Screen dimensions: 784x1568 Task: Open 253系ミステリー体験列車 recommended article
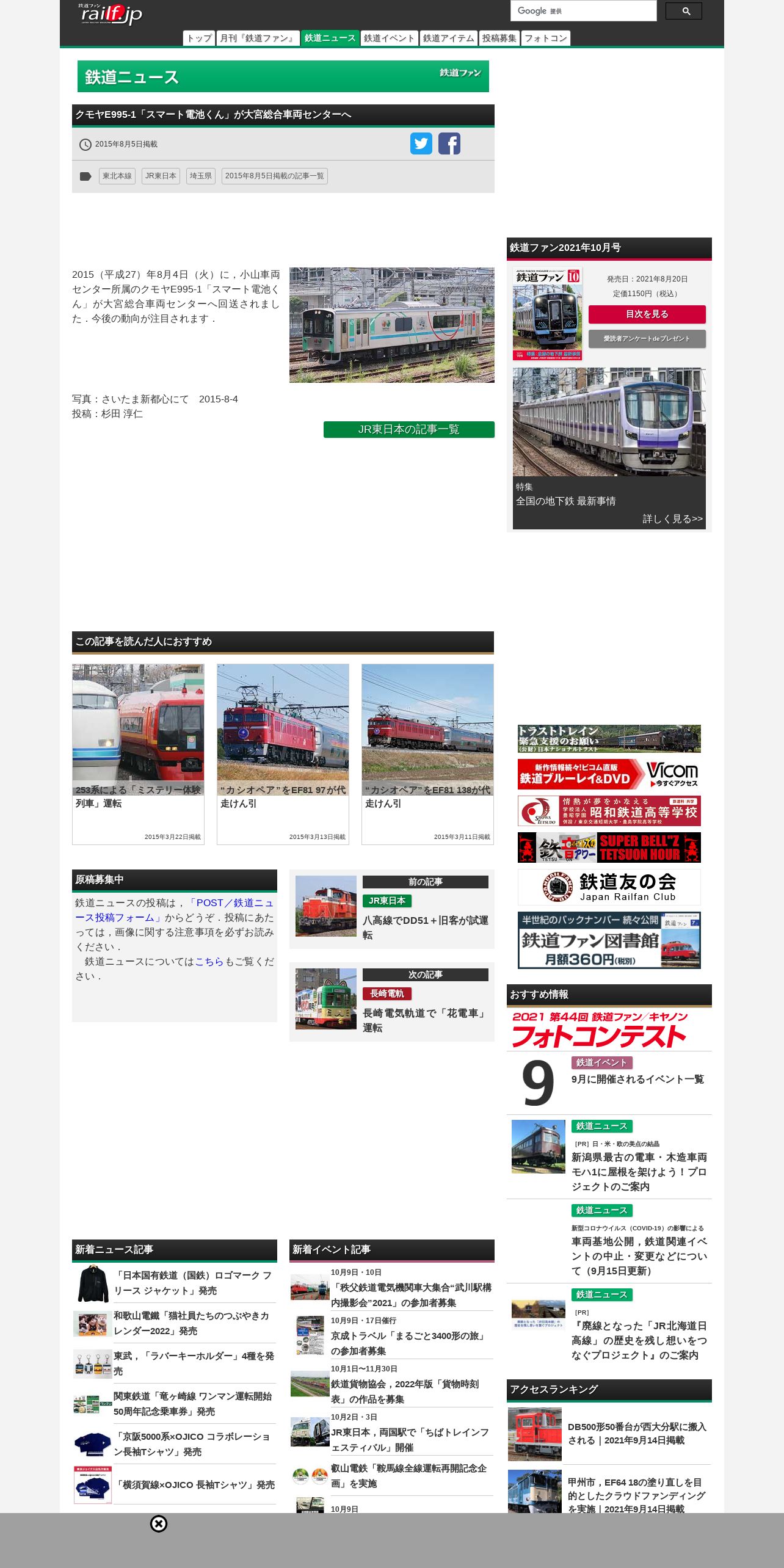138,754
